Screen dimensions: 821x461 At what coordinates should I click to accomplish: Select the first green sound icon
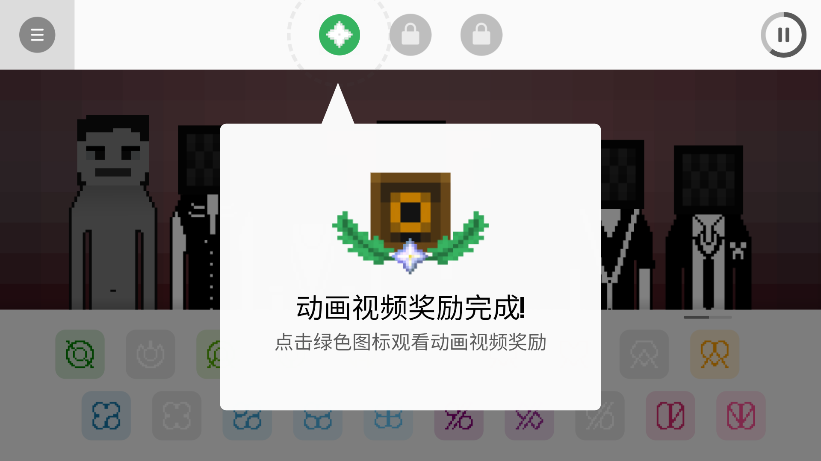tap(80, 354)
